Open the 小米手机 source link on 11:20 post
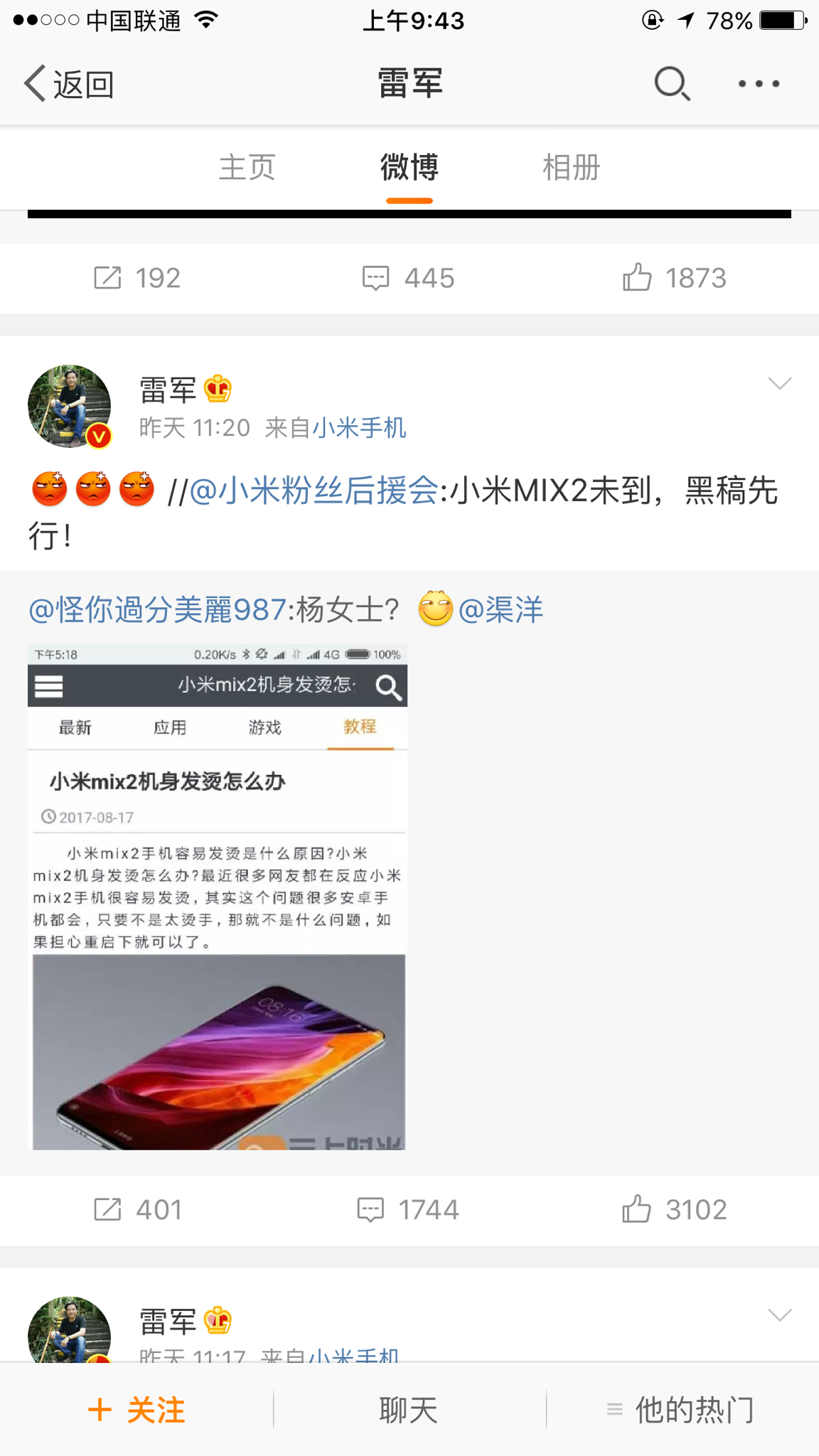 point(359,428)
